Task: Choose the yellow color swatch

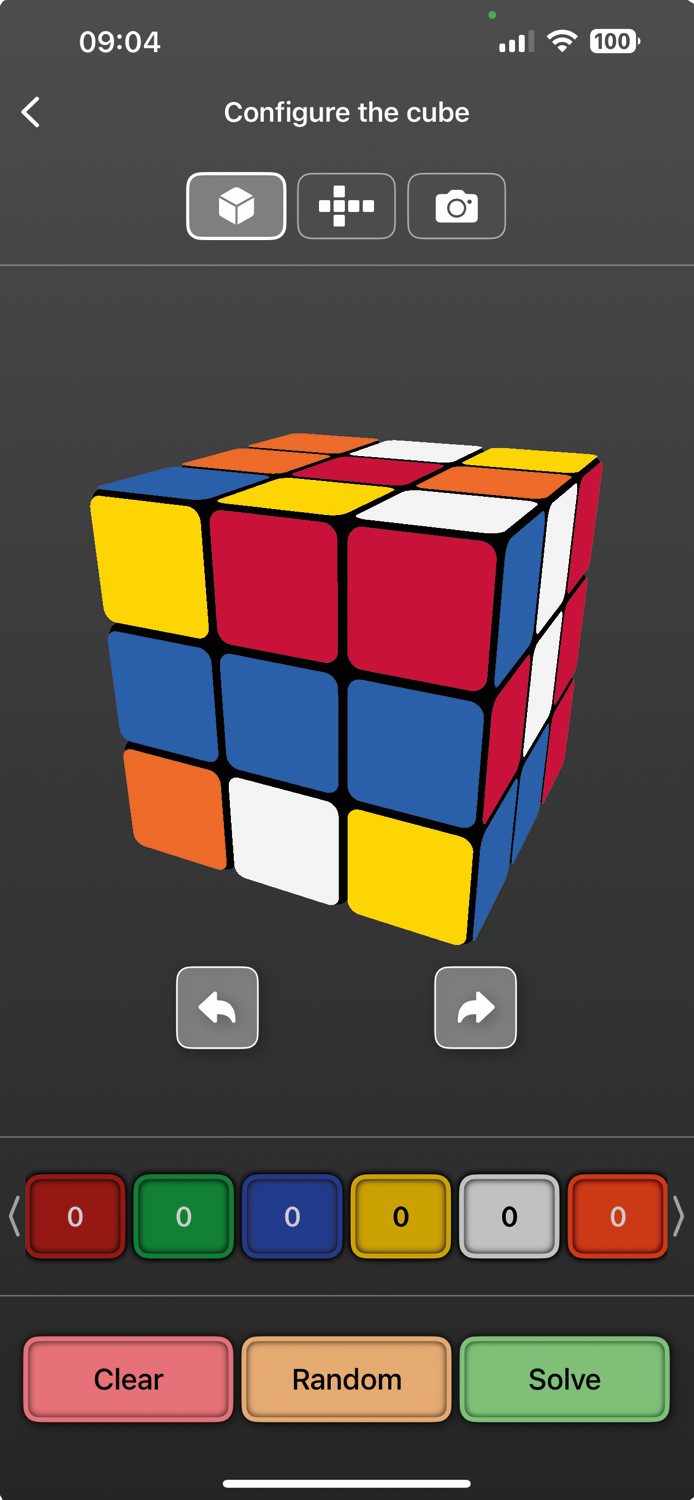Action: pos(400,1216)
